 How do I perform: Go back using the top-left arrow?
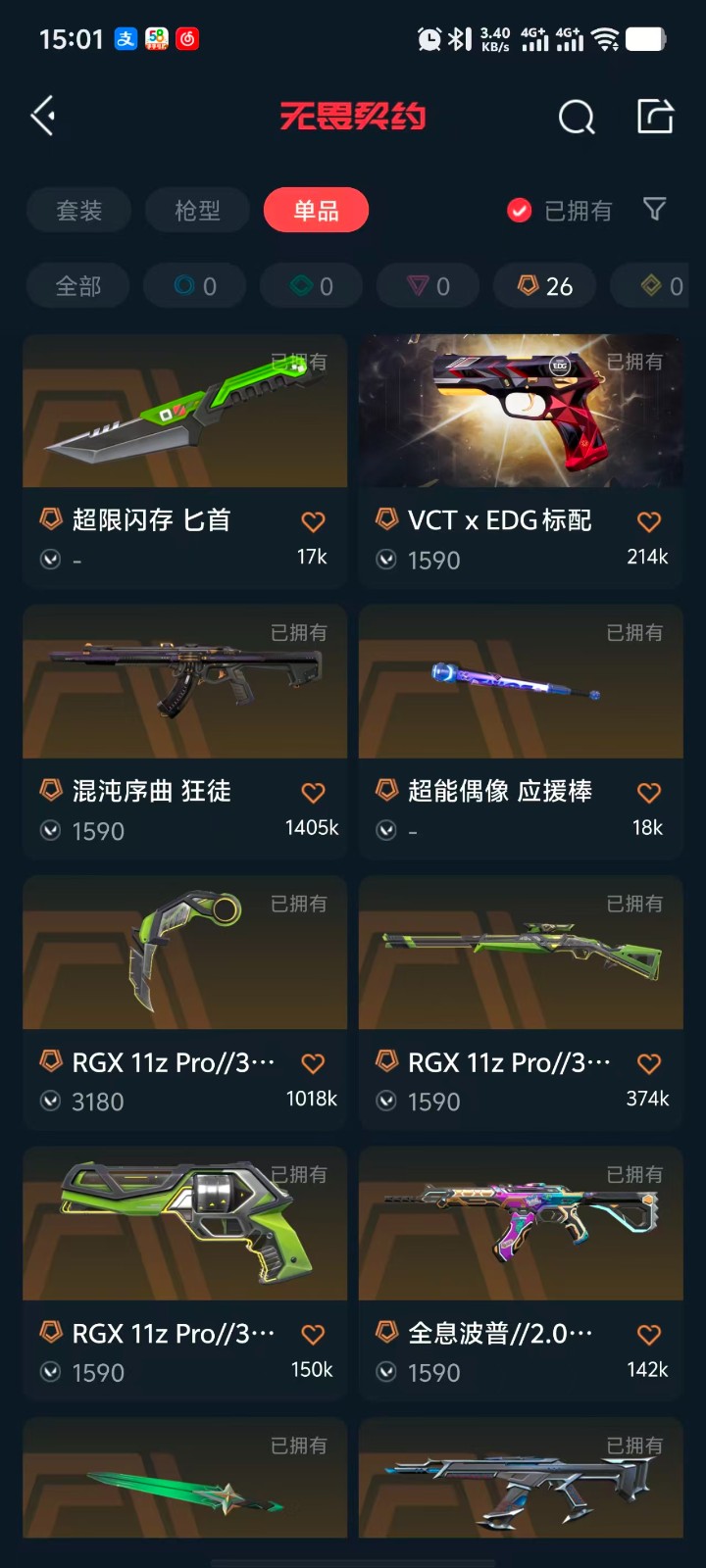[43, 117]
